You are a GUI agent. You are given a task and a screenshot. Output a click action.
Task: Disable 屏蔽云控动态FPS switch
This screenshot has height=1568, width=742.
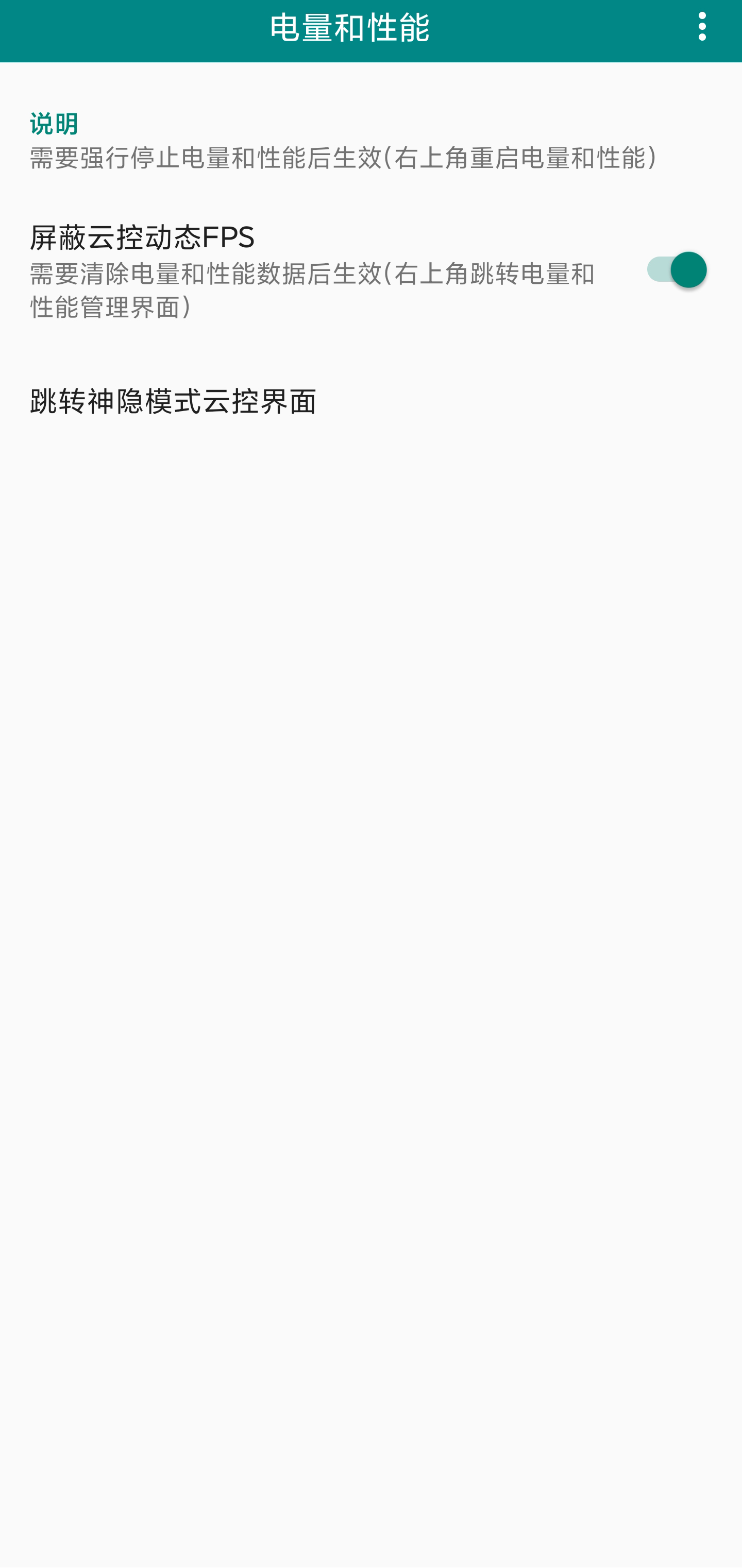point(676,269)
